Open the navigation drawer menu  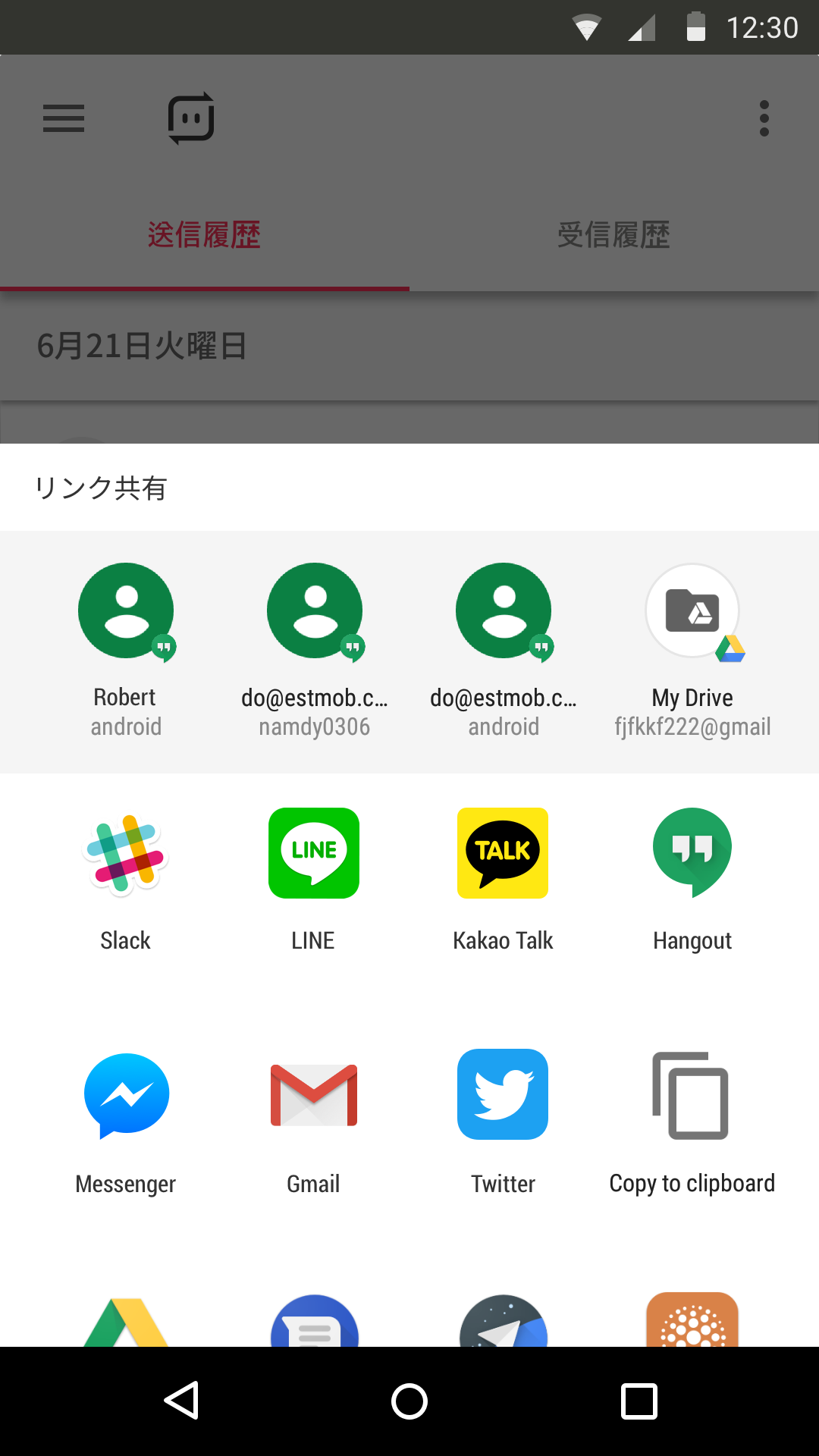pos(64,118)
